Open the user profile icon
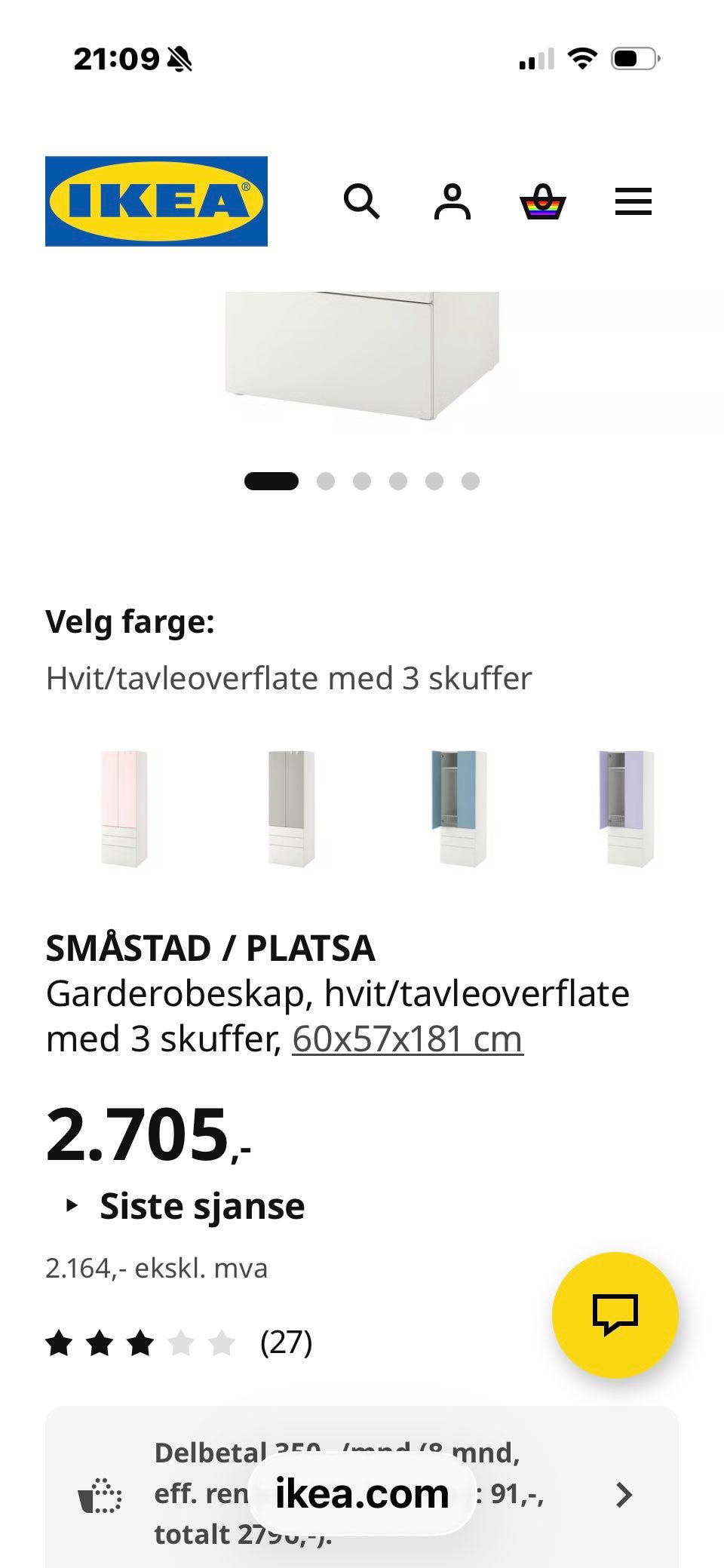Screen dimensions: 724x1568 [x=452, y=202]
